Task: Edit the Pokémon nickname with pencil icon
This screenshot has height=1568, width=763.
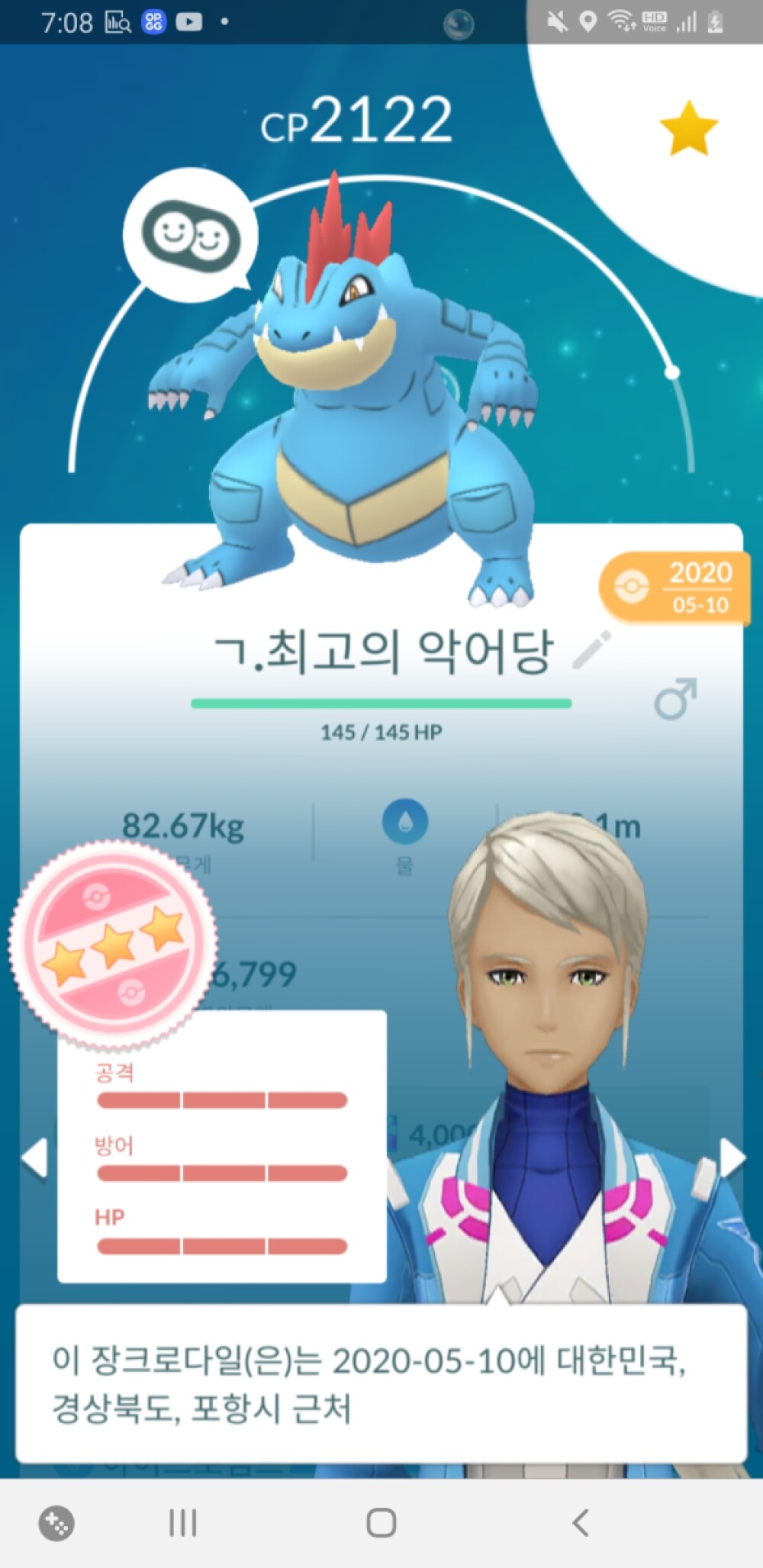Action: pyautogui.click(x=592, y=649)
